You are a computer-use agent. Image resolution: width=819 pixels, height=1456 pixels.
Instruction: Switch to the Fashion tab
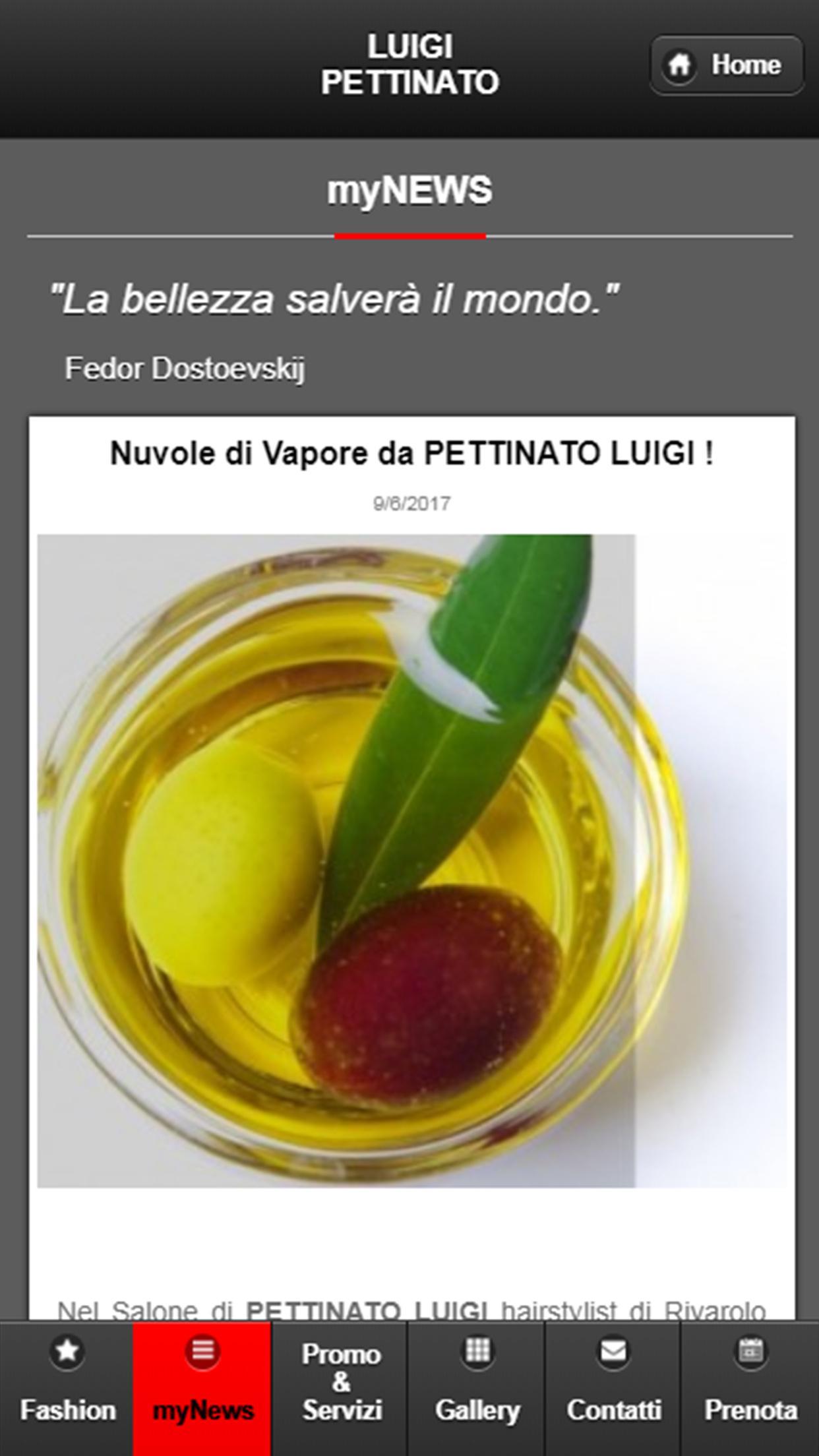point(67,1388)
